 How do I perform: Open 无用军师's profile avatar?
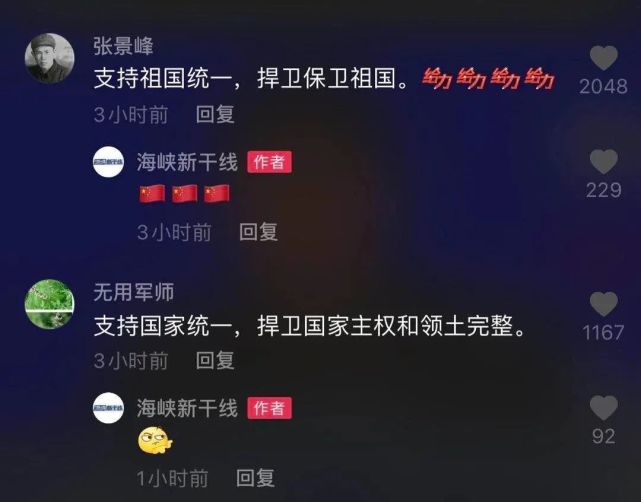49,304
